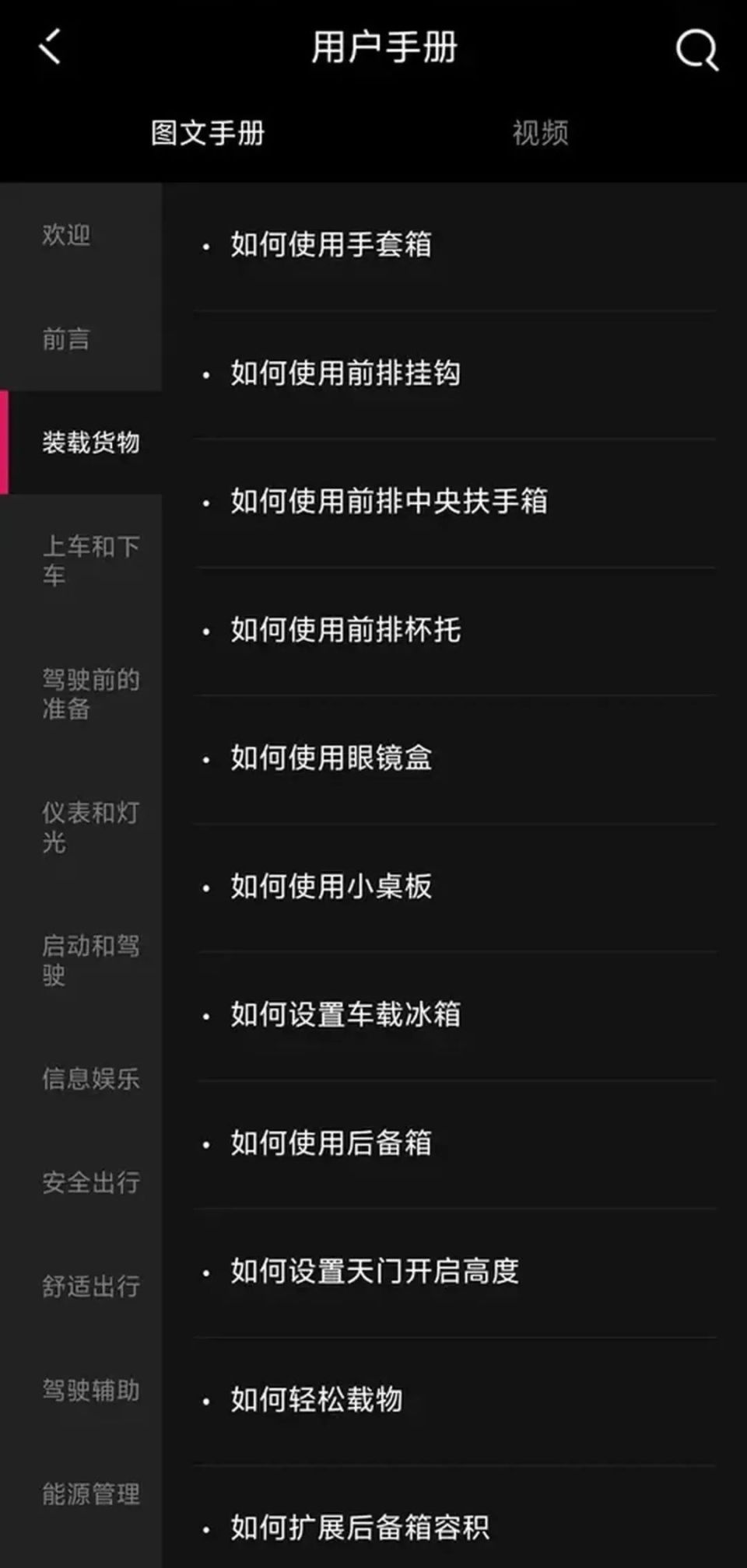Open the 信息娱乐 section
This screenshot has width=747, height=1568.
coord(92,1078)
